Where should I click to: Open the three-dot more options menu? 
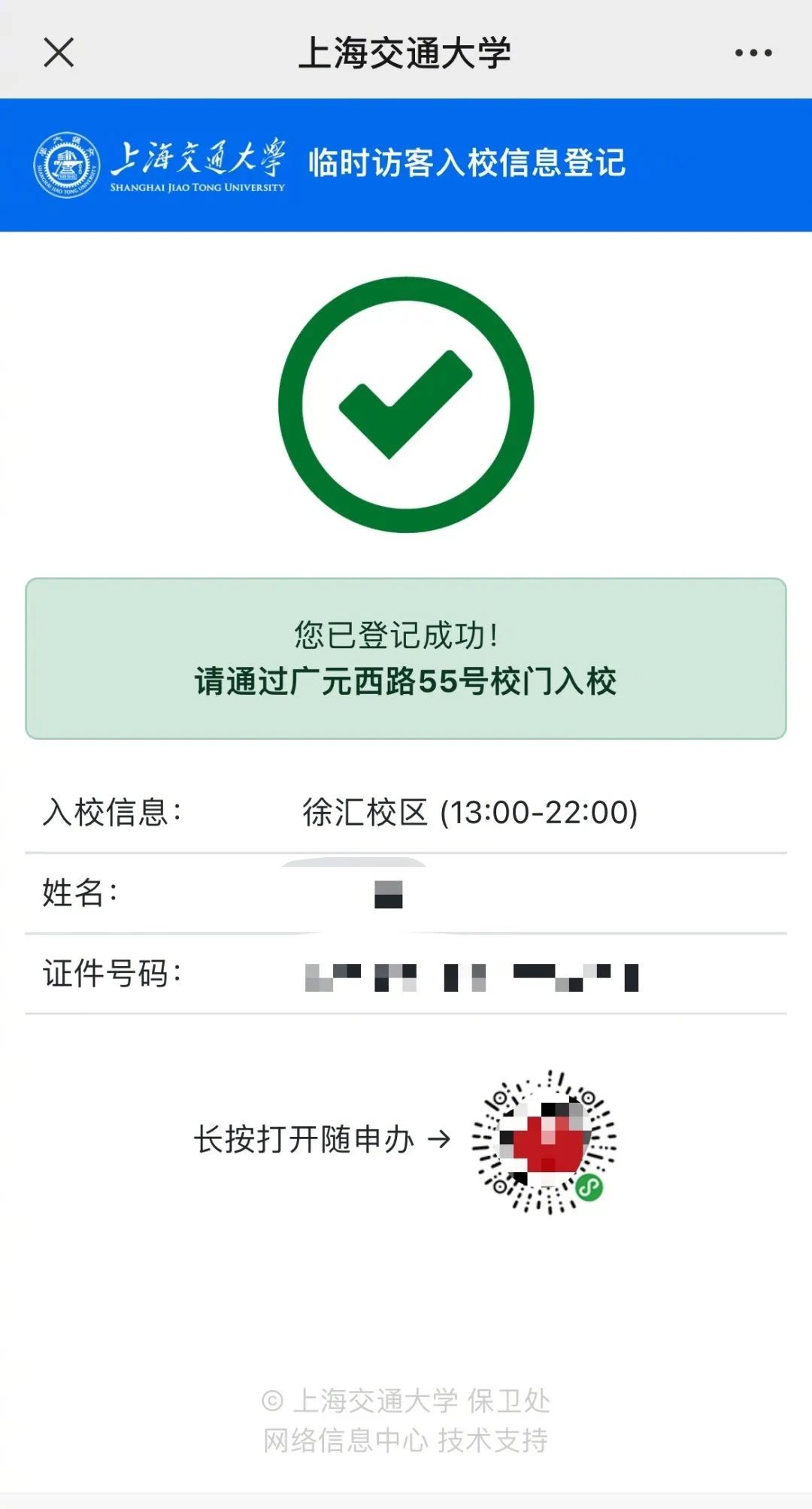[753, 53]
